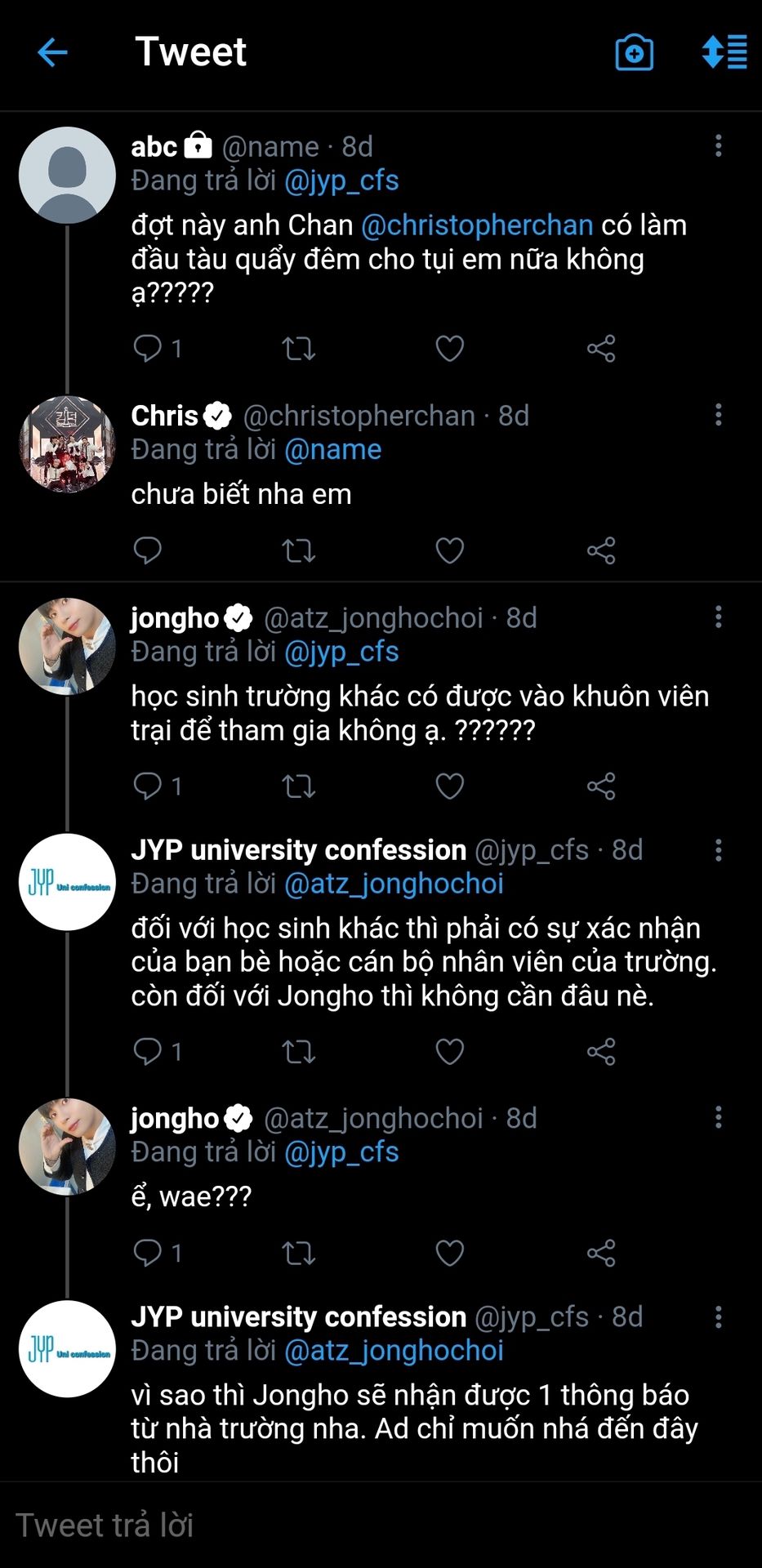The width and height of the screenshot is (762, 1568).
Task: Open the @jyp_cfs link above "ể, wae???"
Action: [341, 1152]
